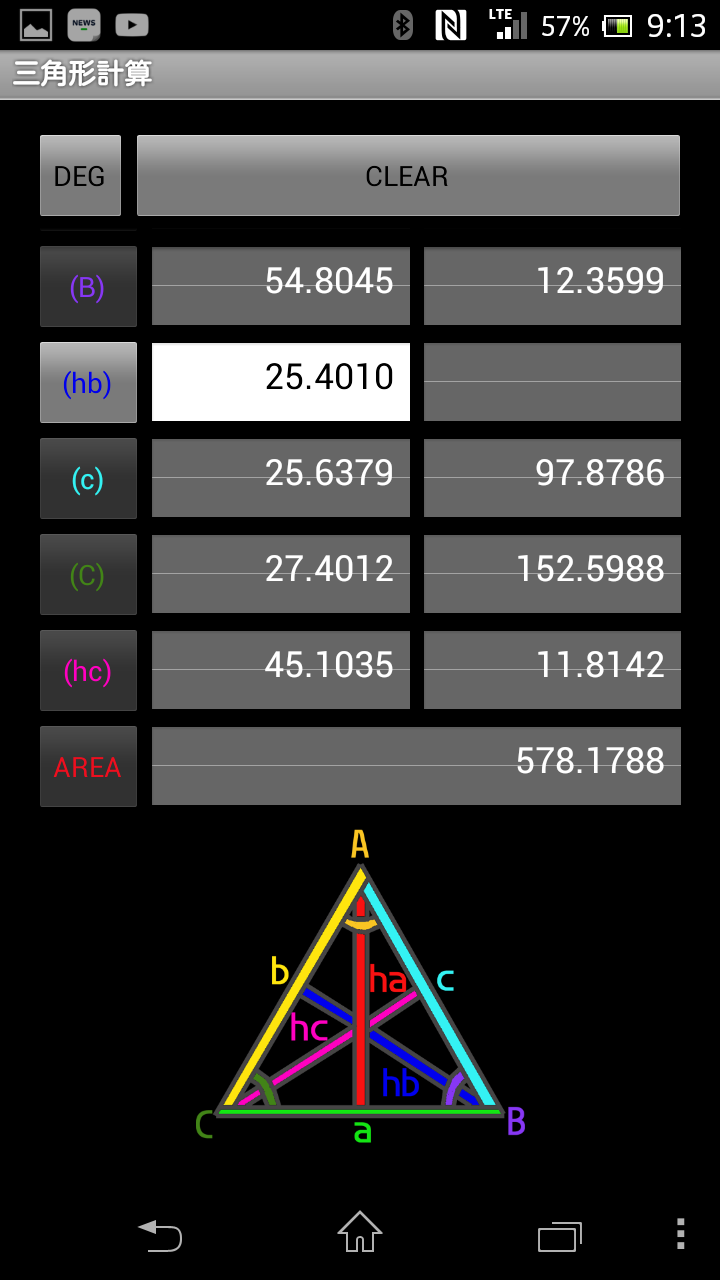Open the system overflow menu dots

[x=680, y=1234]
